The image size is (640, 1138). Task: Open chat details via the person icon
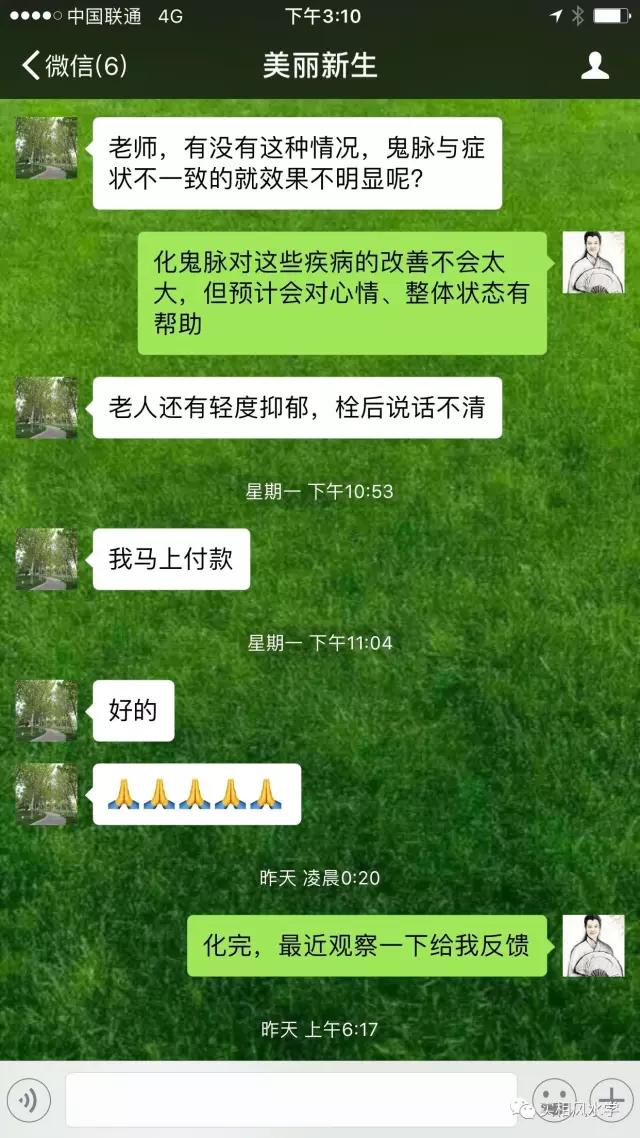(595, 66)
